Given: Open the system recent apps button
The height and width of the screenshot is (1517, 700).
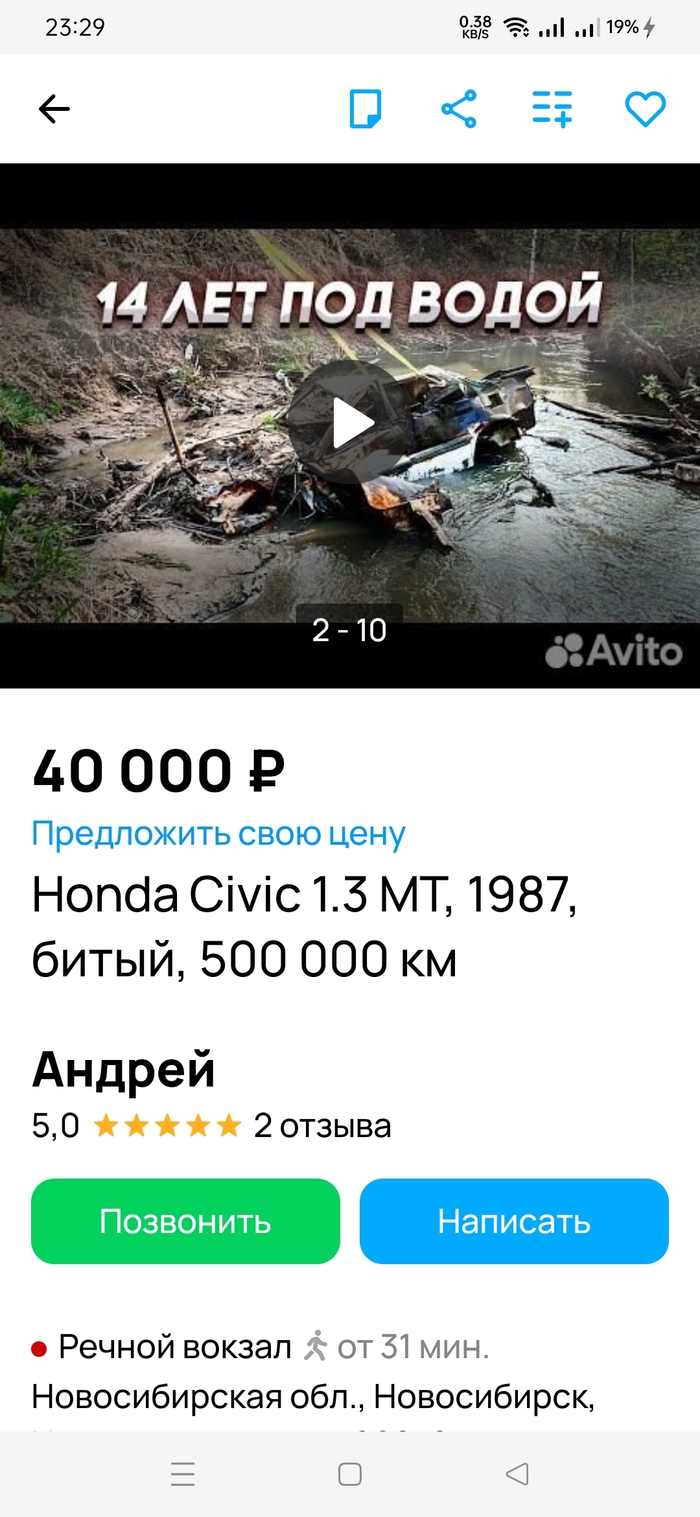Looking at the screenshot, I should tap(183, 1474).
